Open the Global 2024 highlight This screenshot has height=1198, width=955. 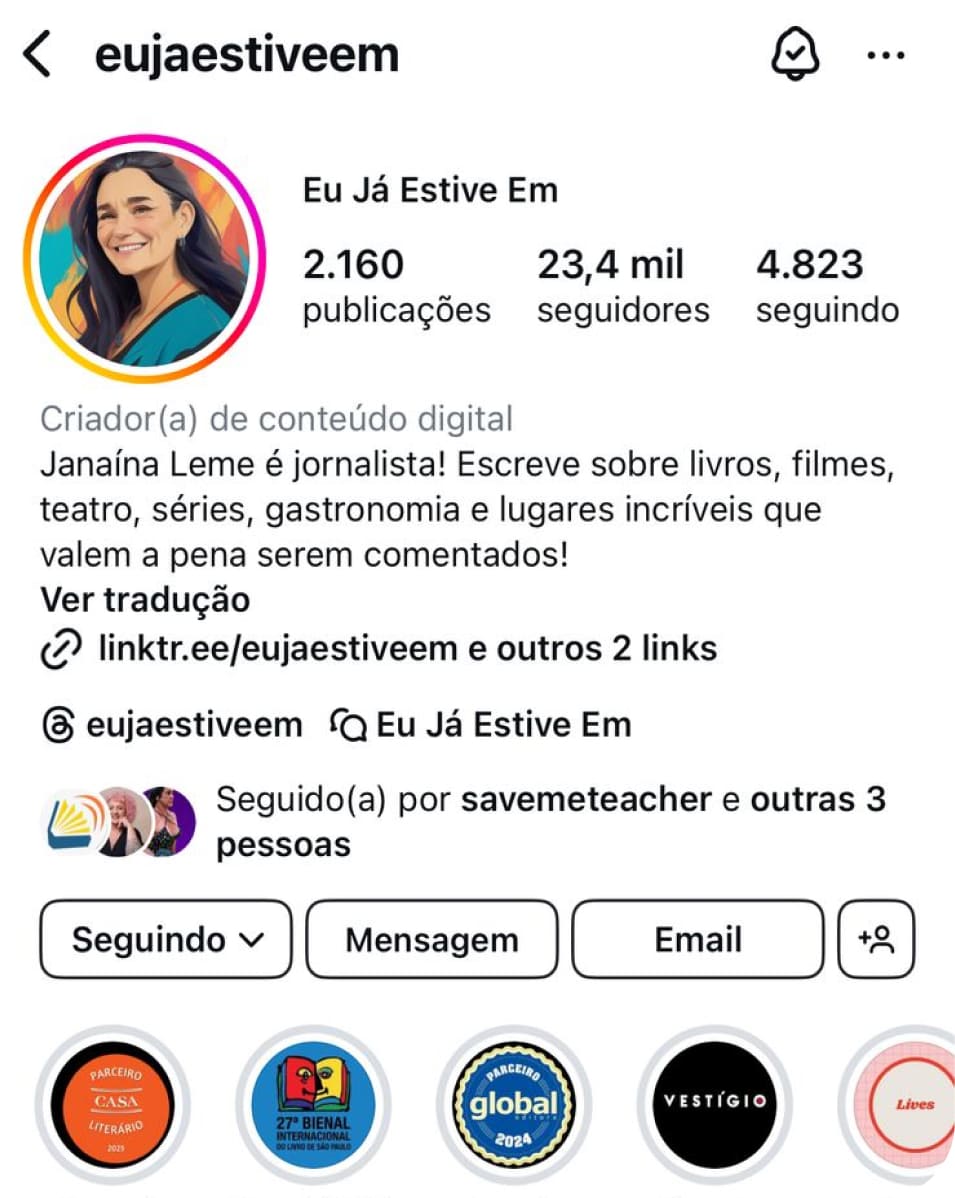pos(514,1104)
